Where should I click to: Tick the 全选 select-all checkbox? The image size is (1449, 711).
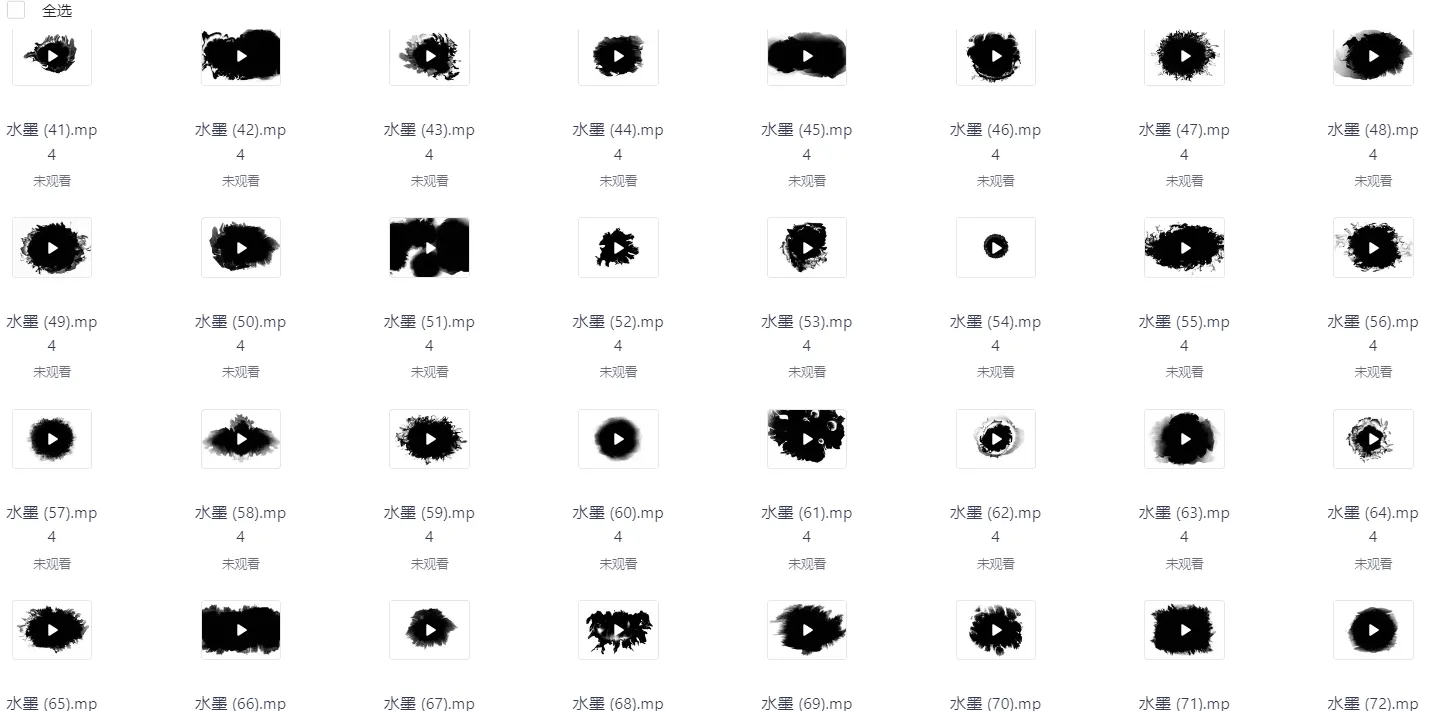coord(16,10)
